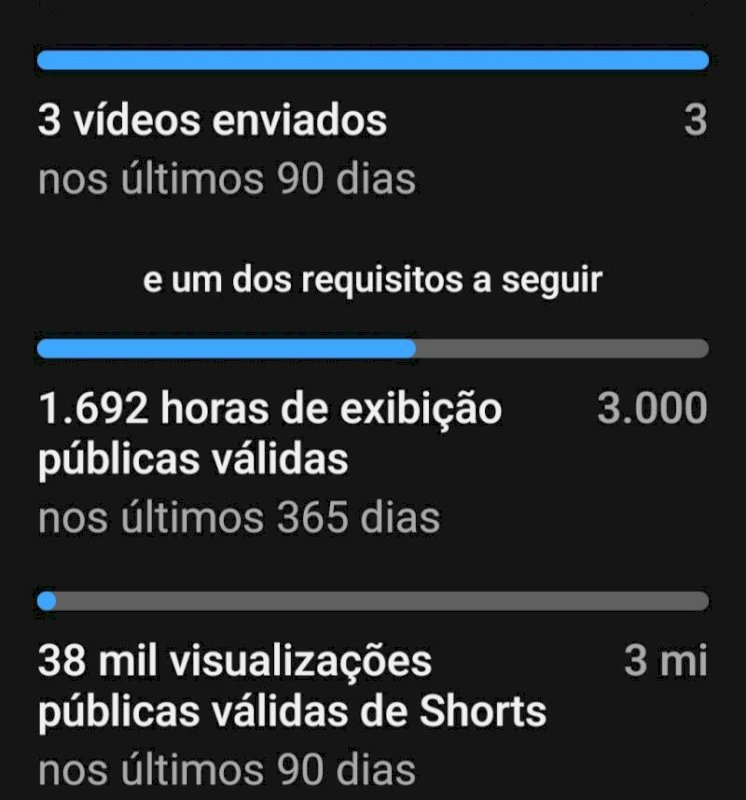The width and height of the screenshot is (746, 800).
Task: Click the 'e um dos requisitos a seguir' header
Action: tap(373, 280)
